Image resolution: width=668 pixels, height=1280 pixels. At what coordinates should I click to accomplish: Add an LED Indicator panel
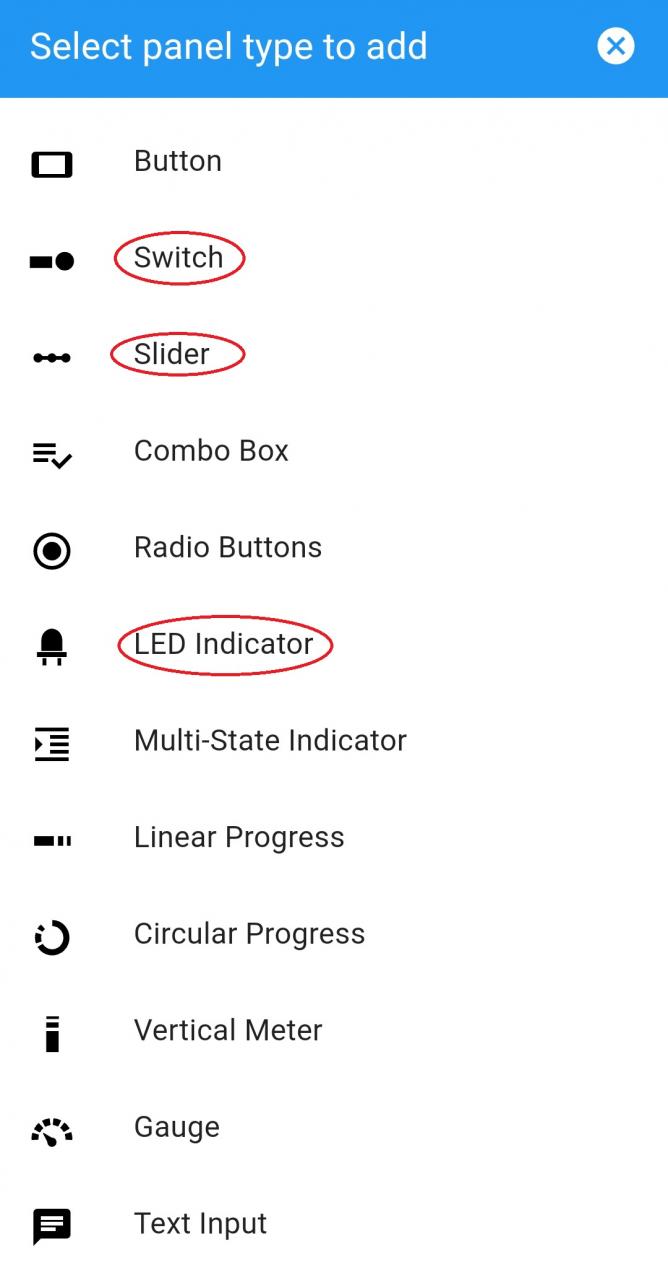[x=334, y=645]
